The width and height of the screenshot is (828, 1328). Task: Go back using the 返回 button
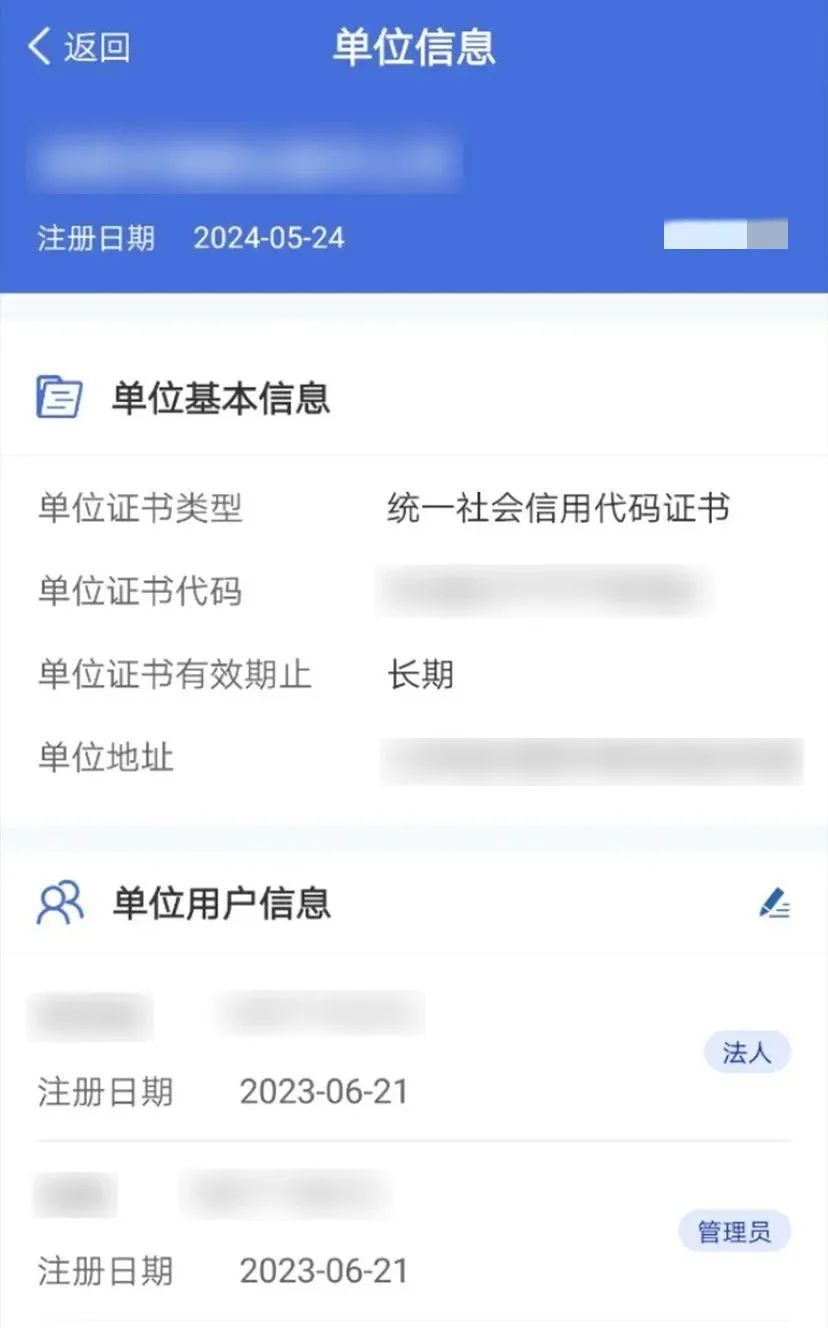click(x=79, y=47)
